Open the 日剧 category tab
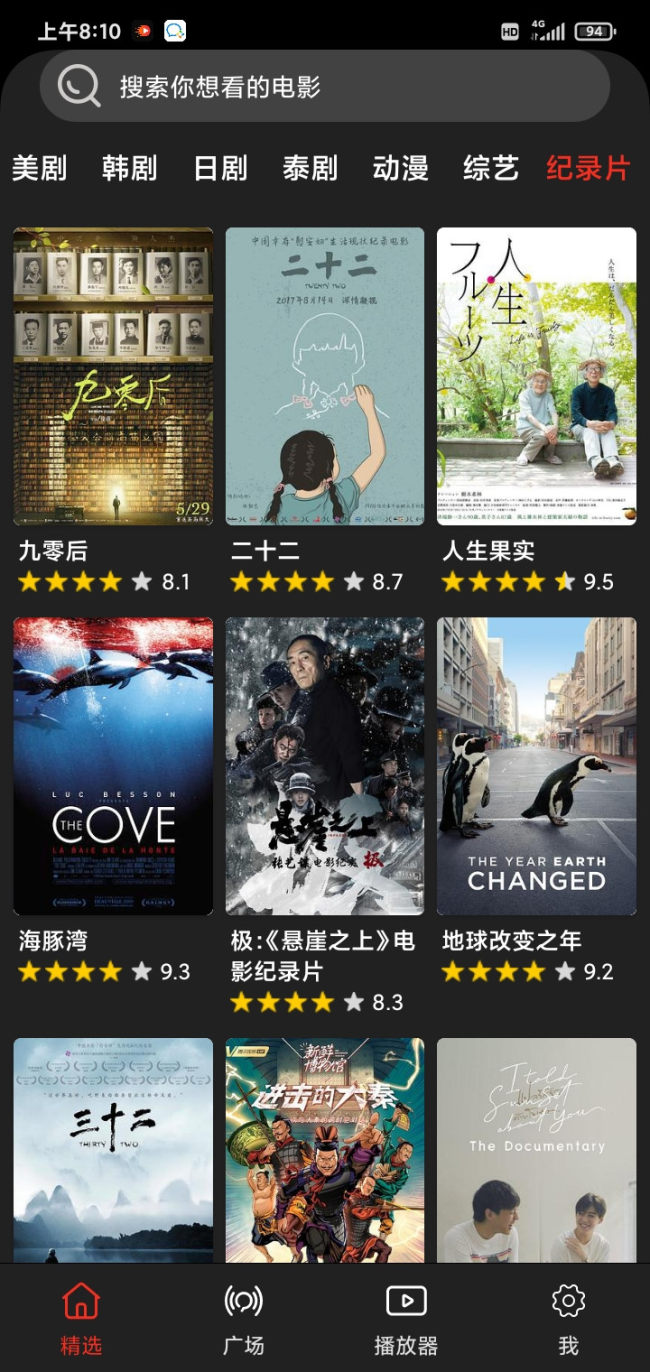 point(220,168)
